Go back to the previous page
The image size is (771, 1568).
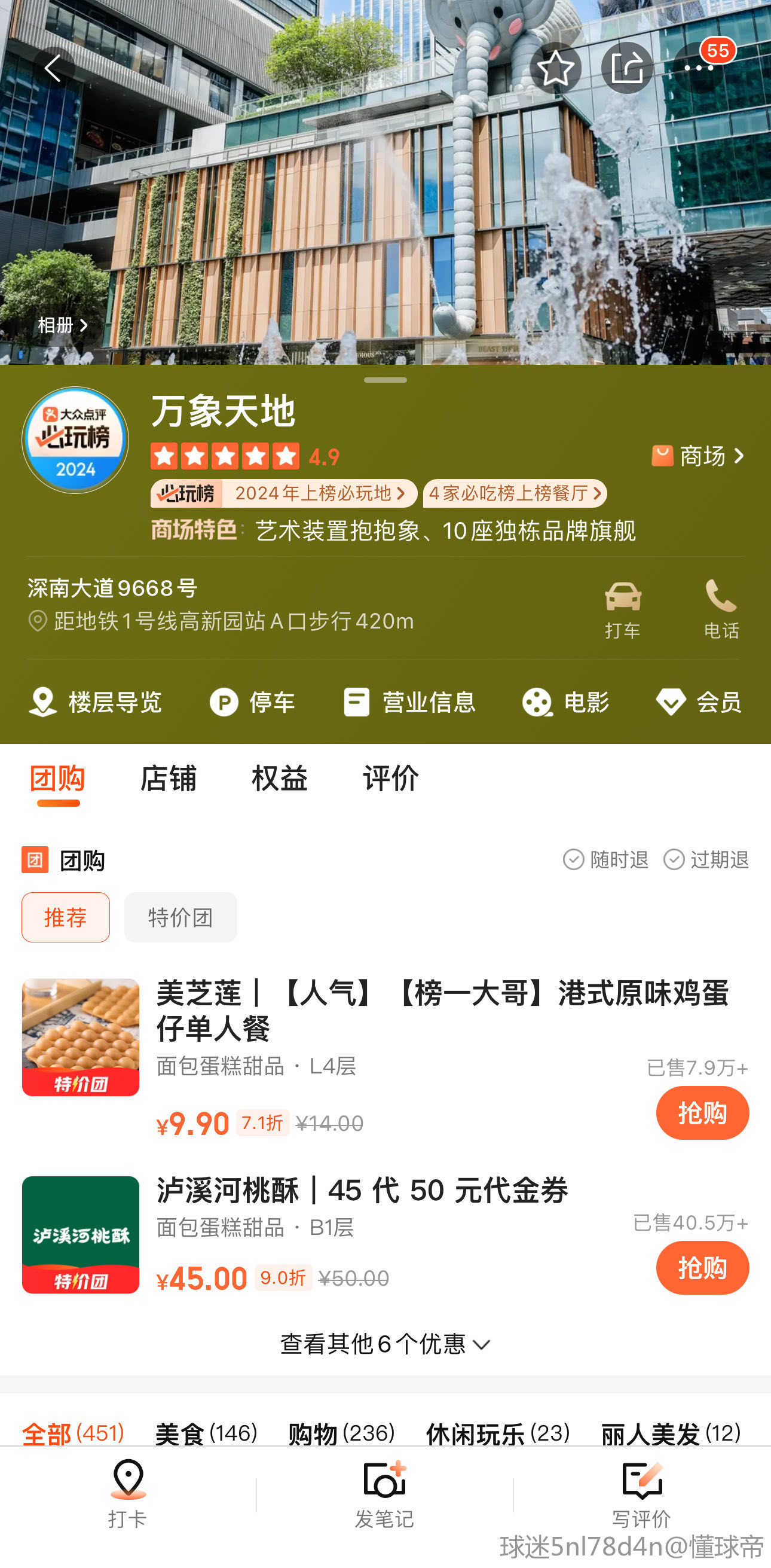[54, 68]
